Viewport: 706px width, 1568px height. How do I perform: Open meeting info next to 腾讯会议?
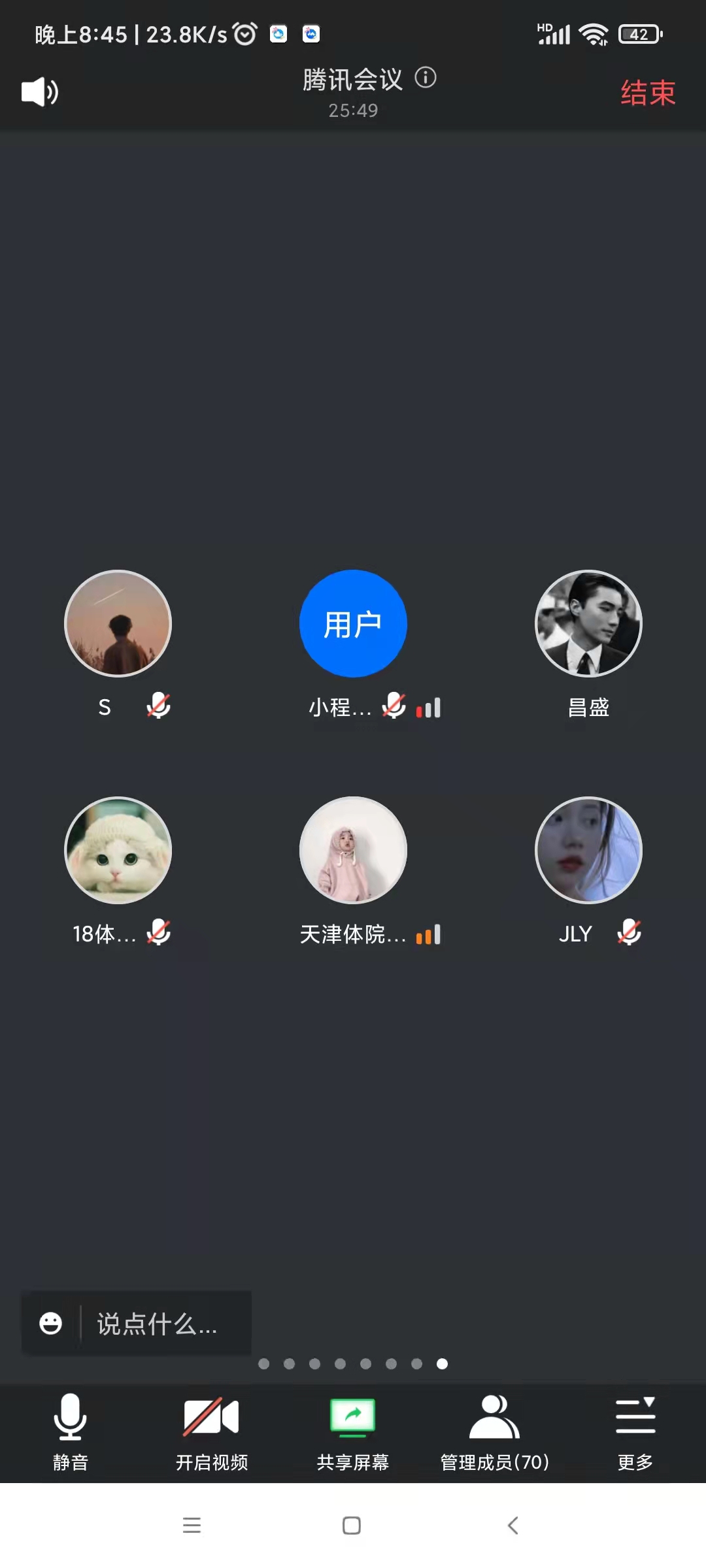pyautogui.click(x=426, y=78)
